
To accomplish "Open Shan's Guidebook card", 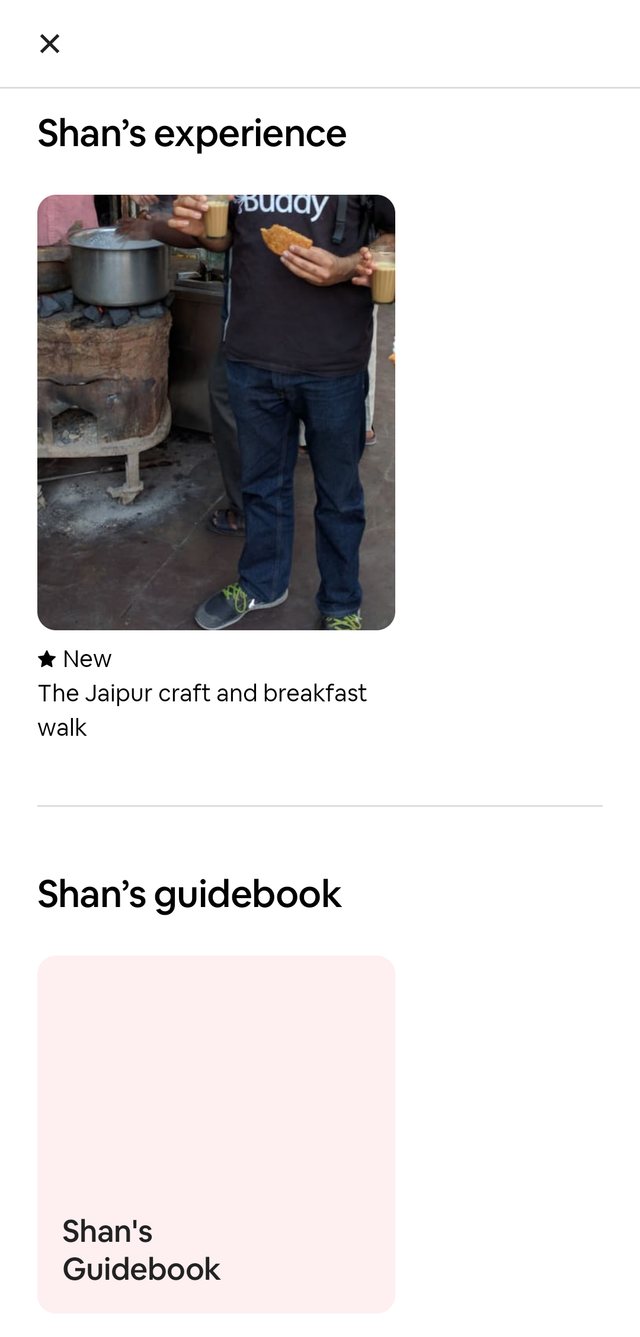I will click(x=216, y=1133).
